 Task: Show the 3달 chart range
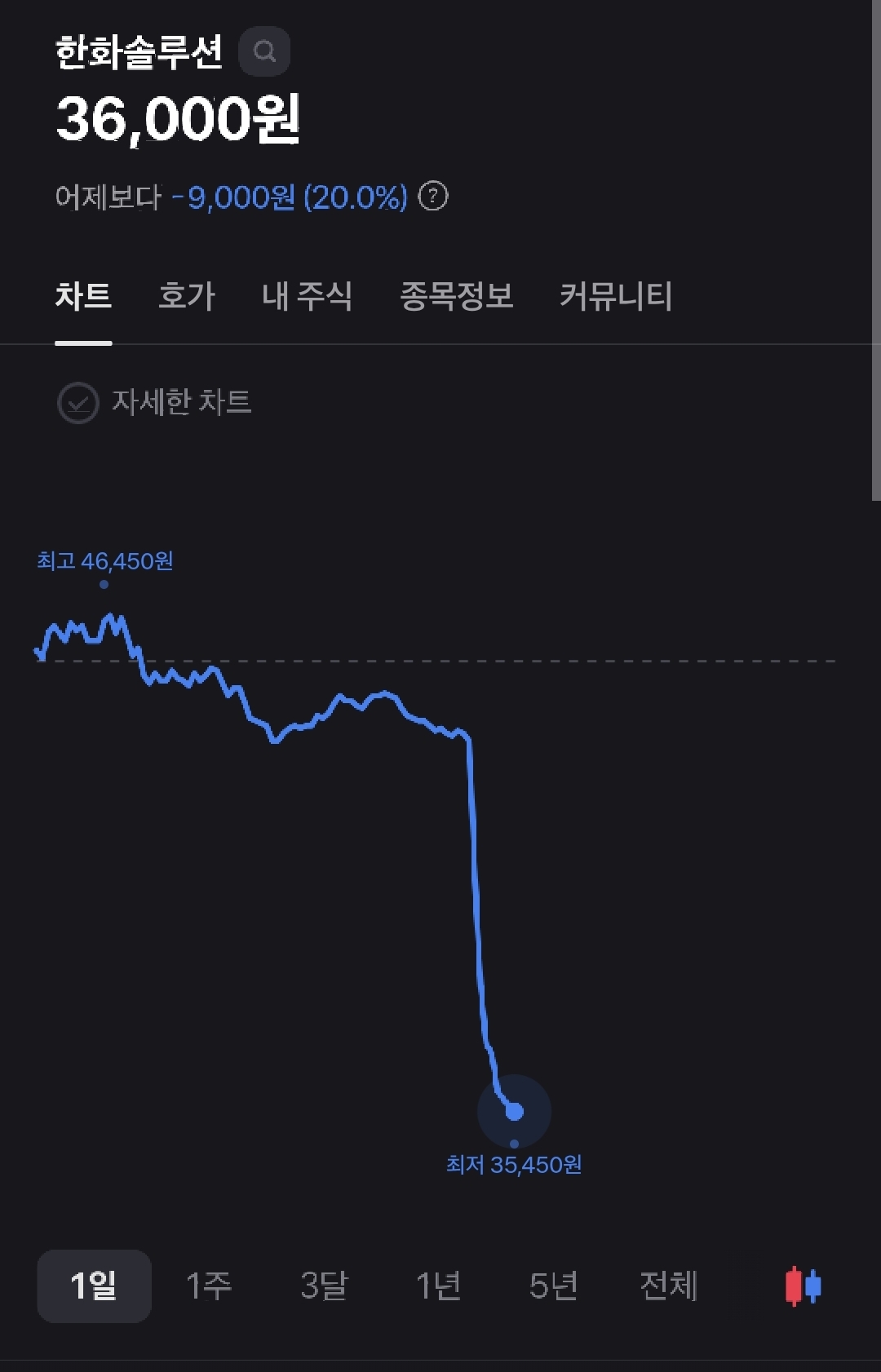pyautogui.click(x=324, y=1286)
